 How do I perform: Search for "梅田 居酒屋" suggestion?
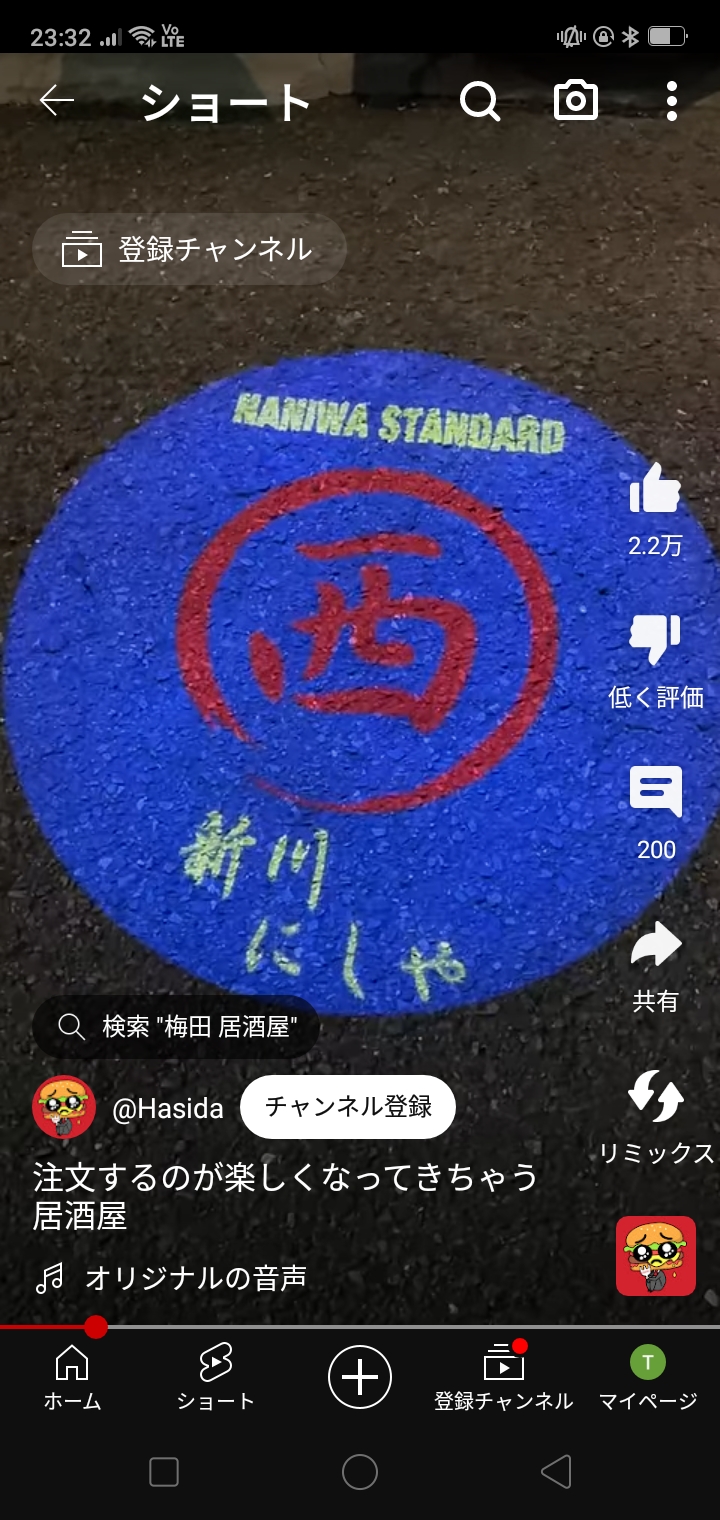click(176, 1027)
